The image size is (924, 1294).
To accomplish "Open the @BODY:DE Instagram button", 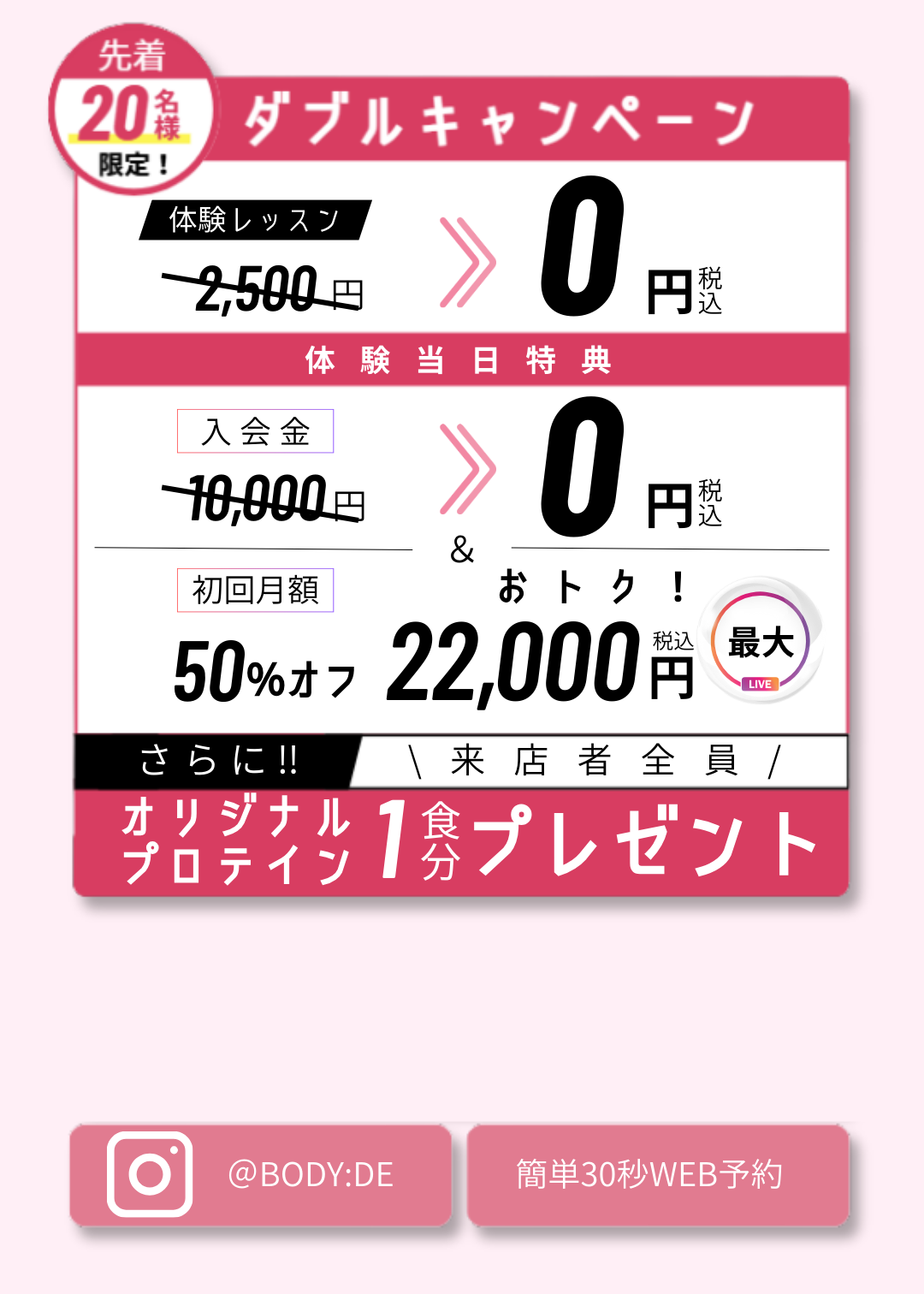I will [x=261, y=1175].
